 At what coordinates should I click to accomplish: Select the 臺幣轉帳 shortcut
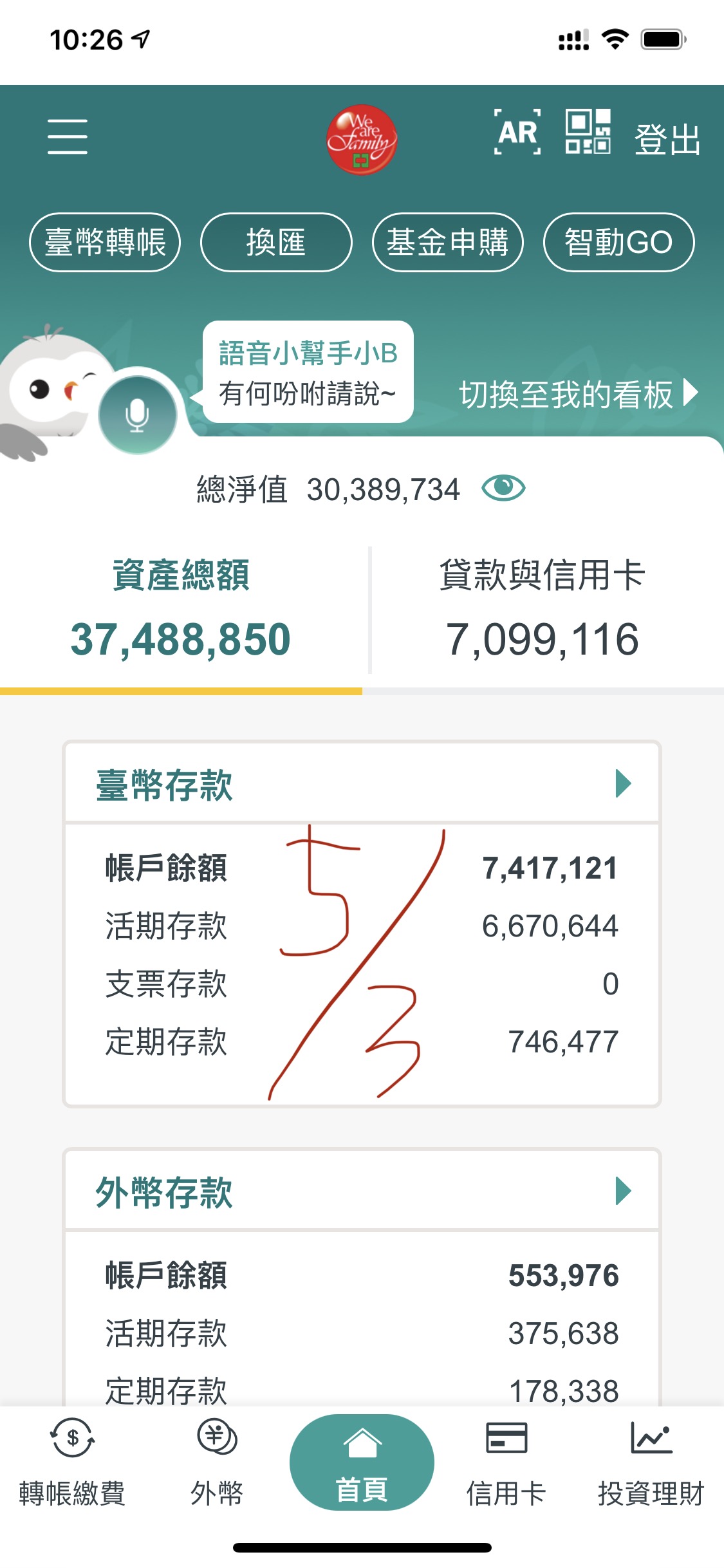click(105, 243)
